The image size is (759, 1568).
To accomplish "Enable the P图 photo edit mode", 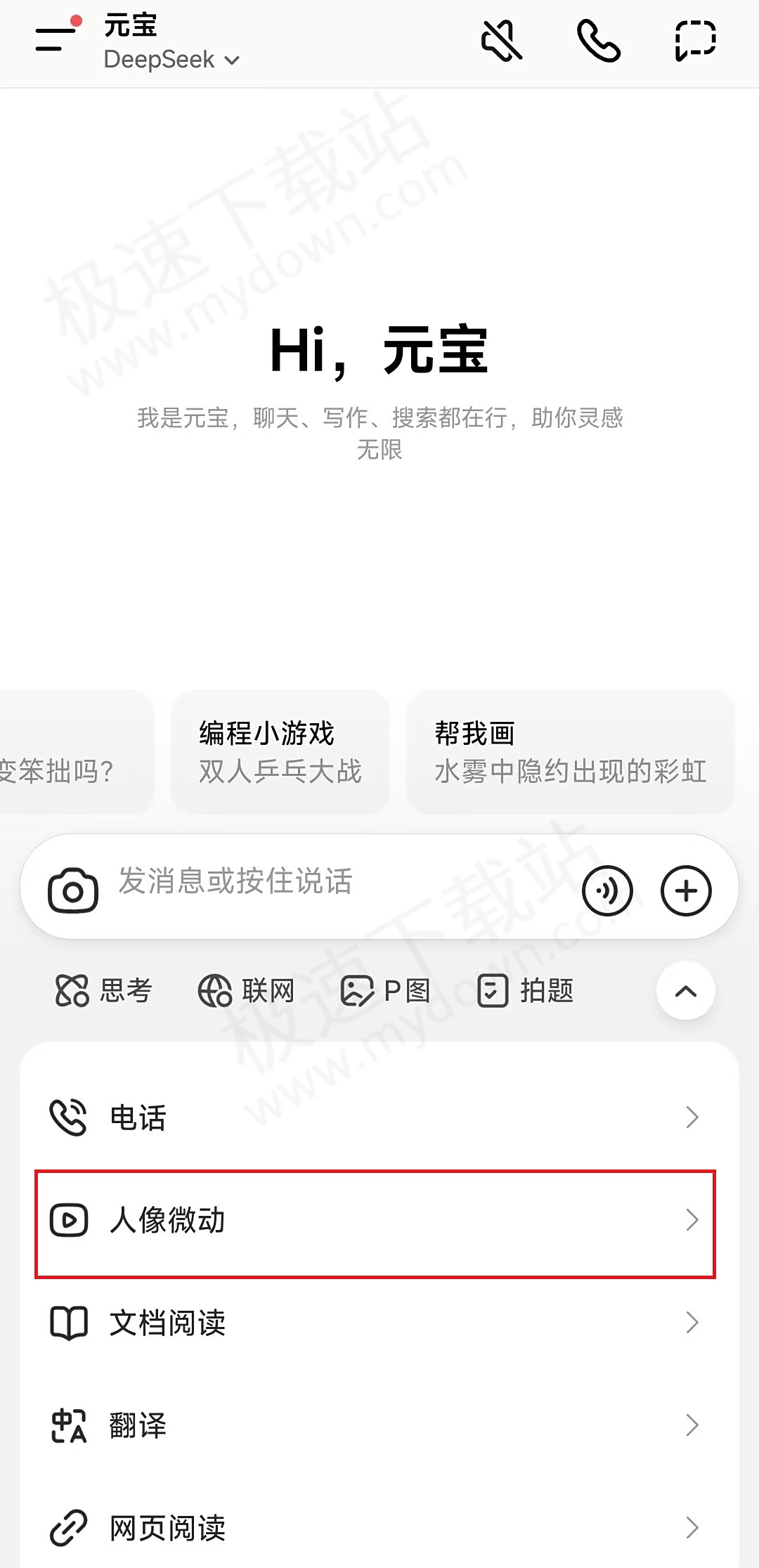I will pyautogui.click(x=387, y=991).
